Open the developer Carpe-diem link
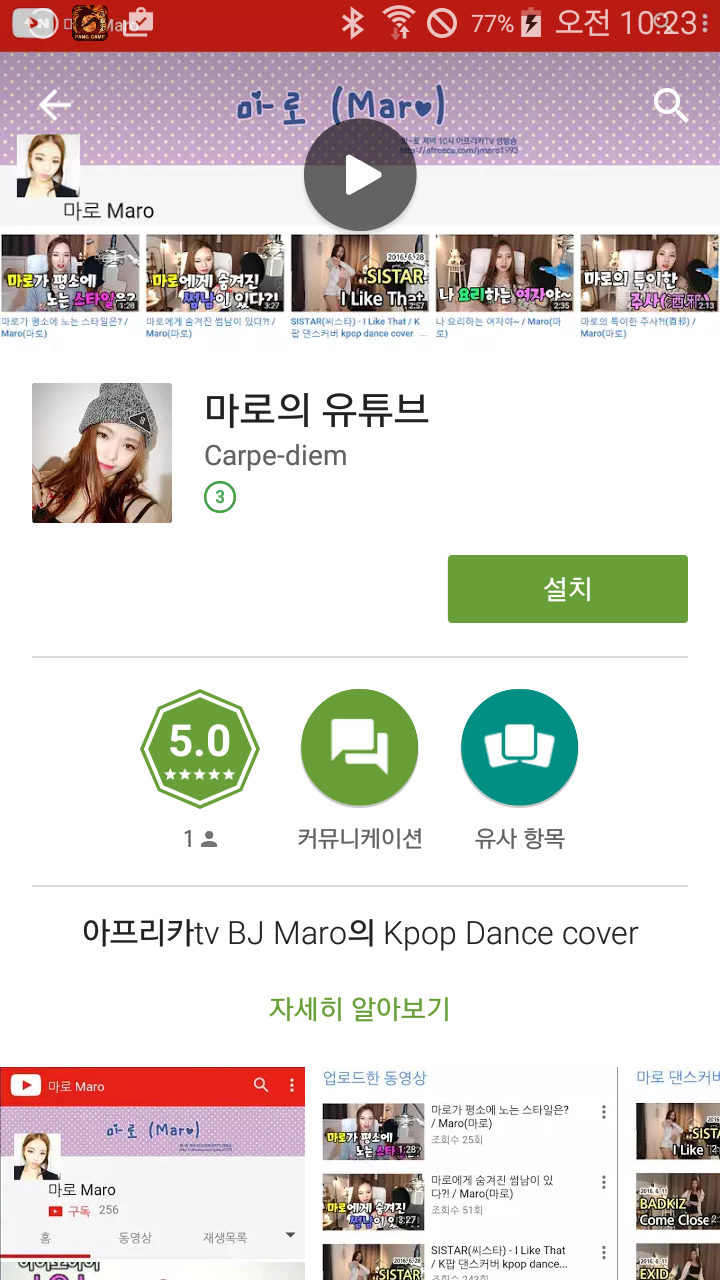Screen dimensions: 720x1280 coord(275,456)
